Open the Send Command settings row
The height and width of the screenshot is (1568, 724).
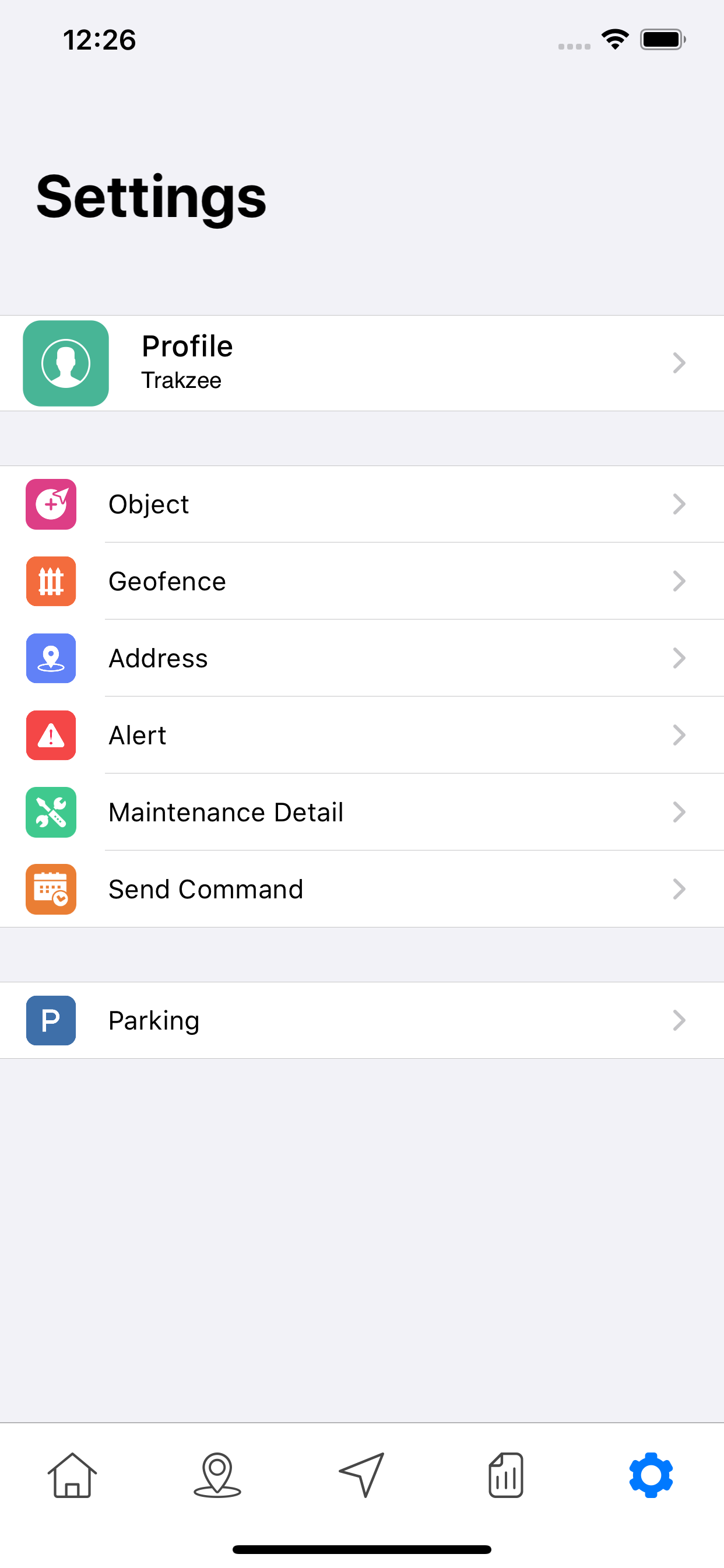(x=362, y=890)
